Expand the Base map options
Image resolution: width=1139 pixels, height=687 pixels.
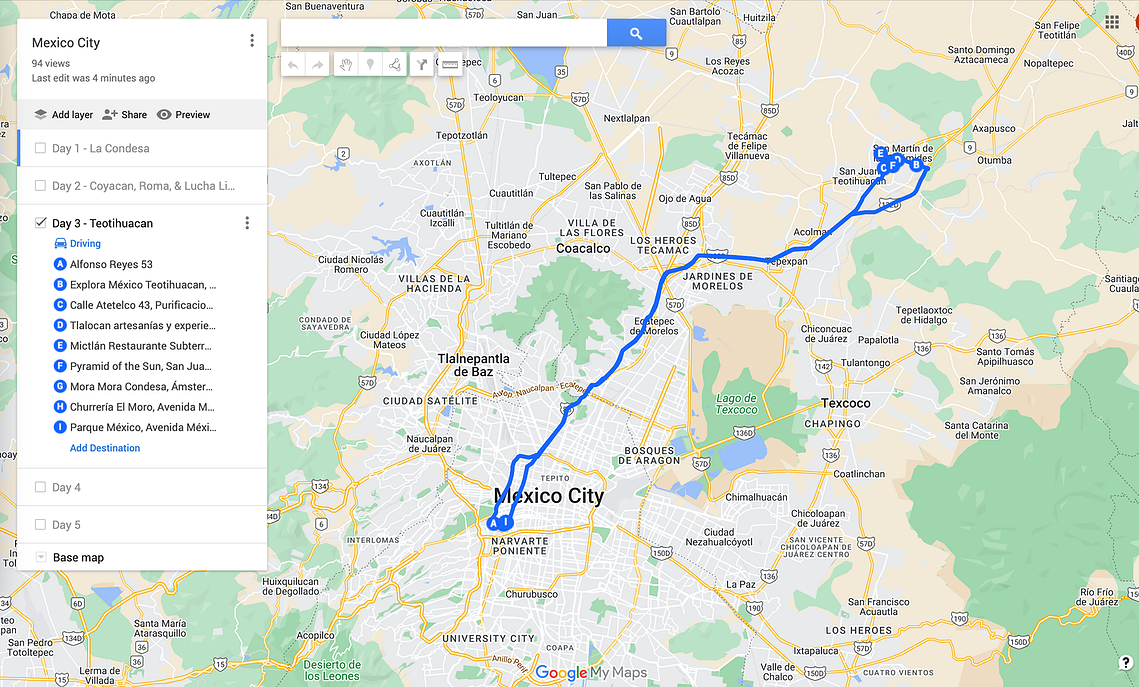pyautogui.click(x=41, y=558)
